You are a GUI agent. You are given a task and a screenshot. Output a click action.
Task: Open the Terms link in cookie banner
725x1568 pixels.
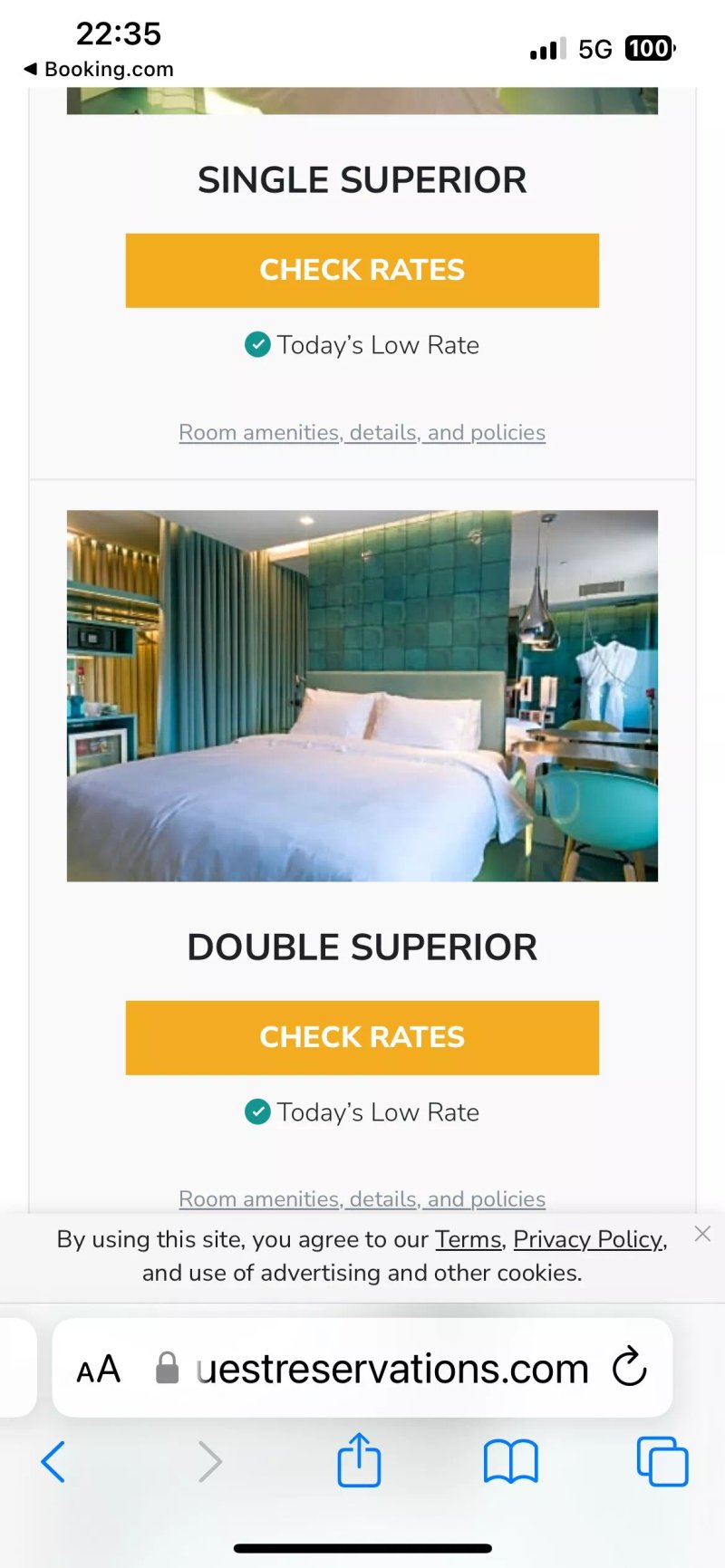[x=469, y=1239]
